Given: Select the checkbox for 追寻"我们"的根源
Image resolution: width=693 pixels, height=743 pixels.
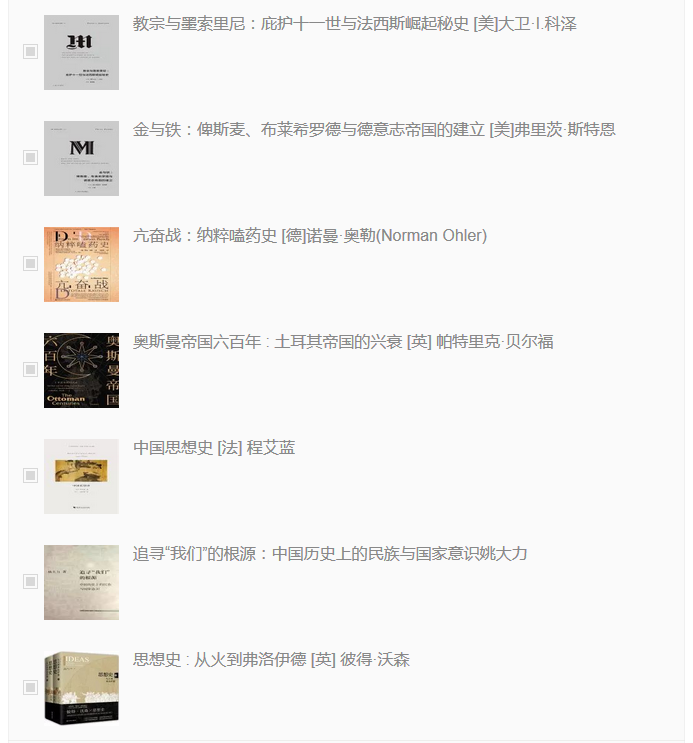Looking at the screenshot, I should coord(30,582).
